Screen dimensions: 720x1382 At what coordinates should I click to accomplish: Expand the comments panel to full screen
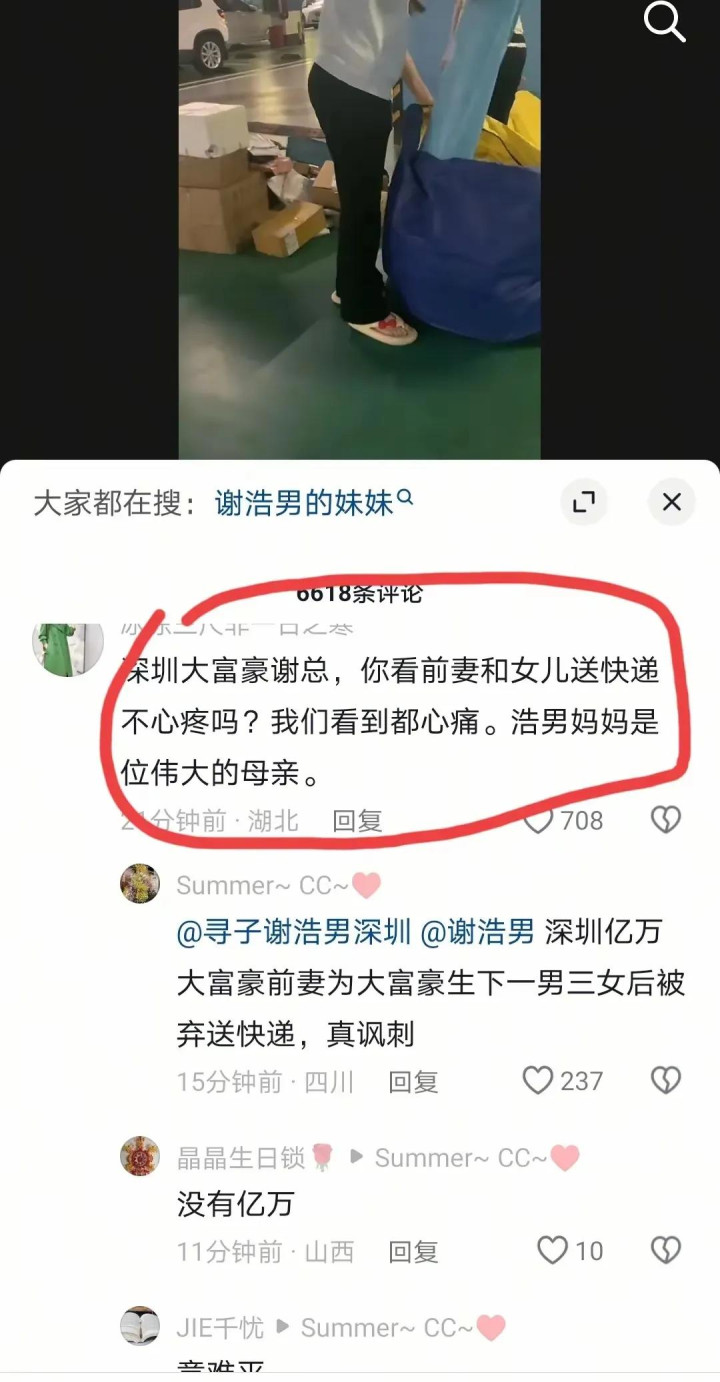pos(583,502)
